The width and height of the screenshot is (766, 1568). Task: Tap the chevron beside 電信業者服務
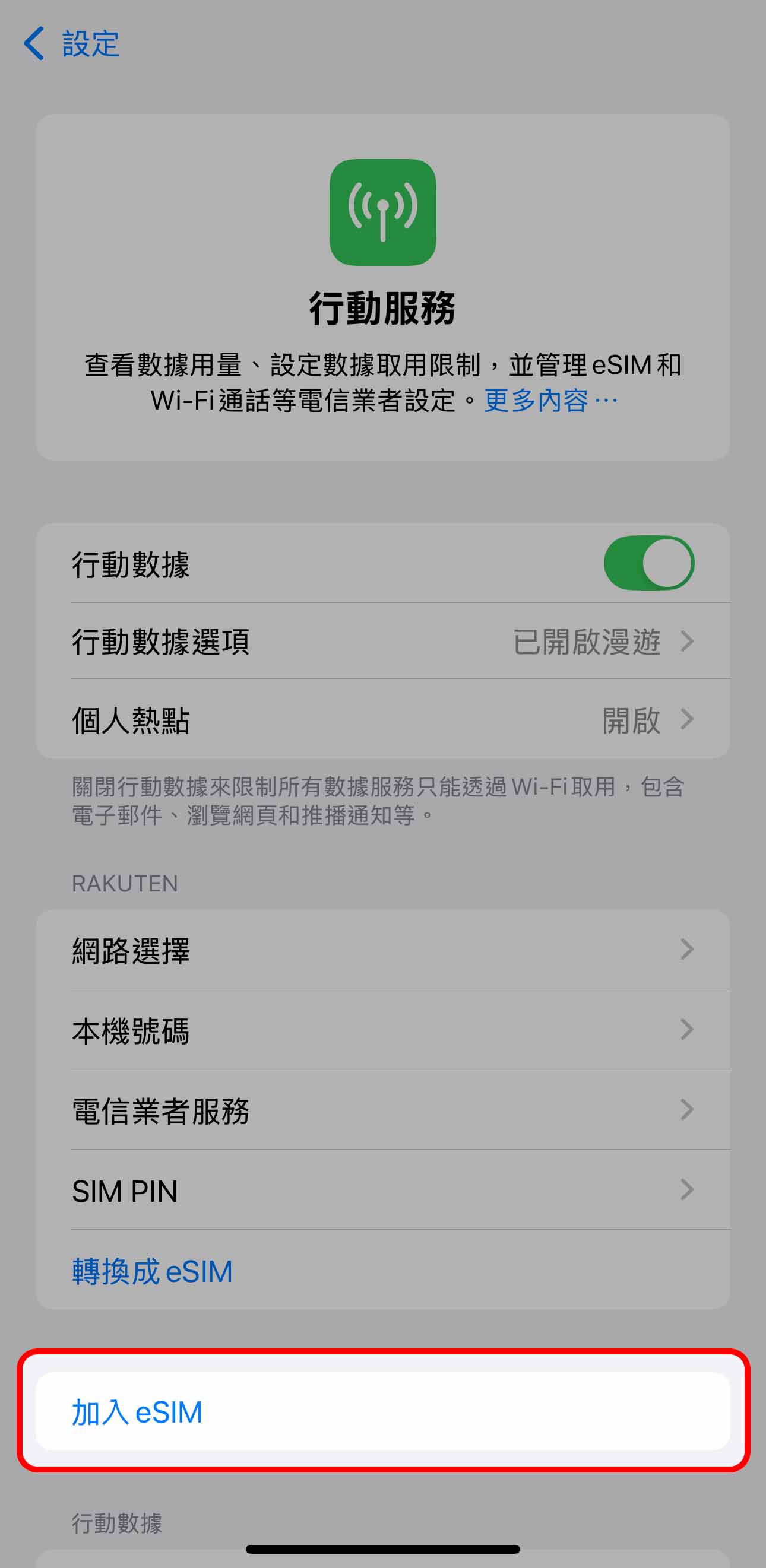pos(688,1110)
